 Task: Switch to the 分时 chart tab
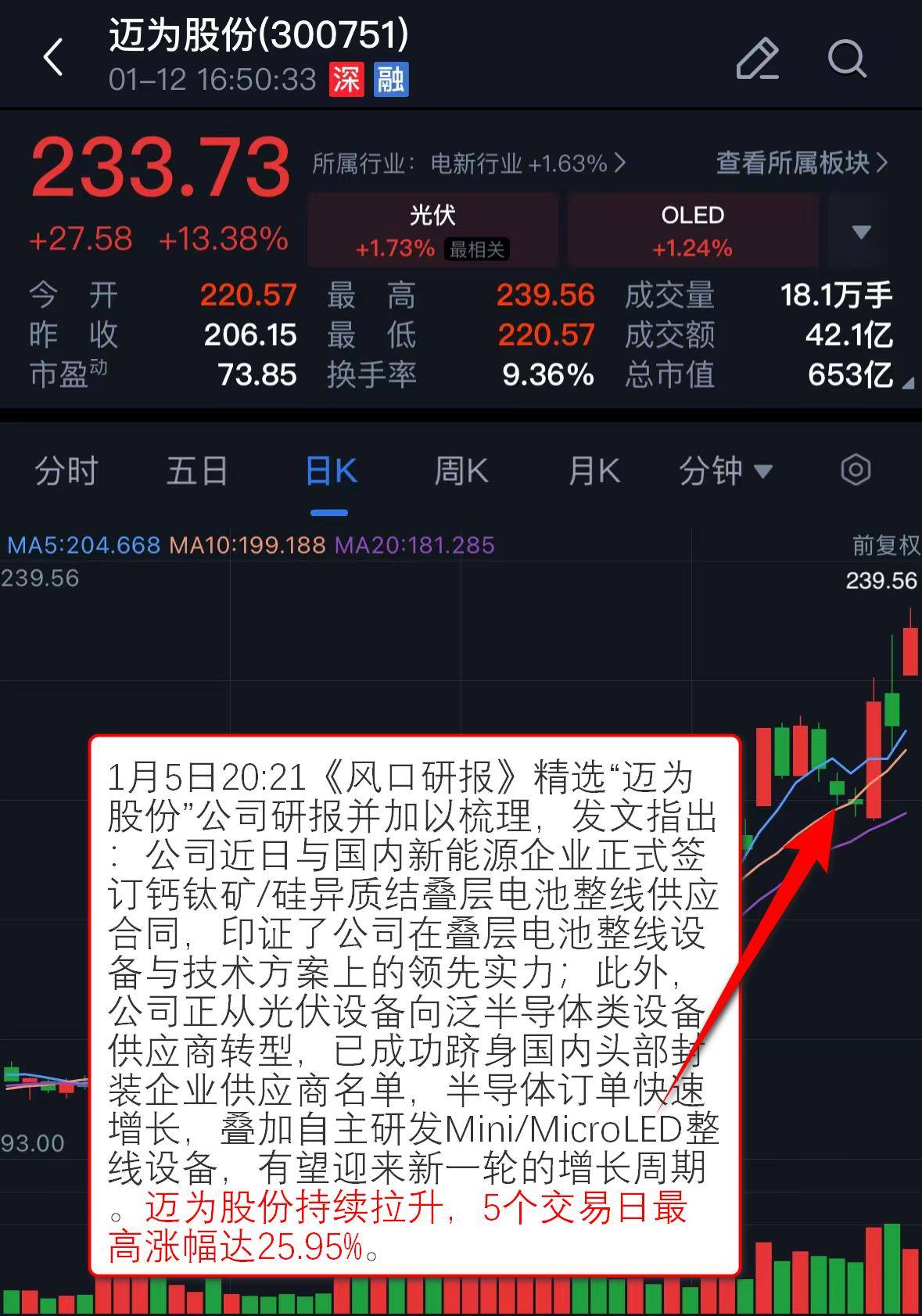[66, 471]
